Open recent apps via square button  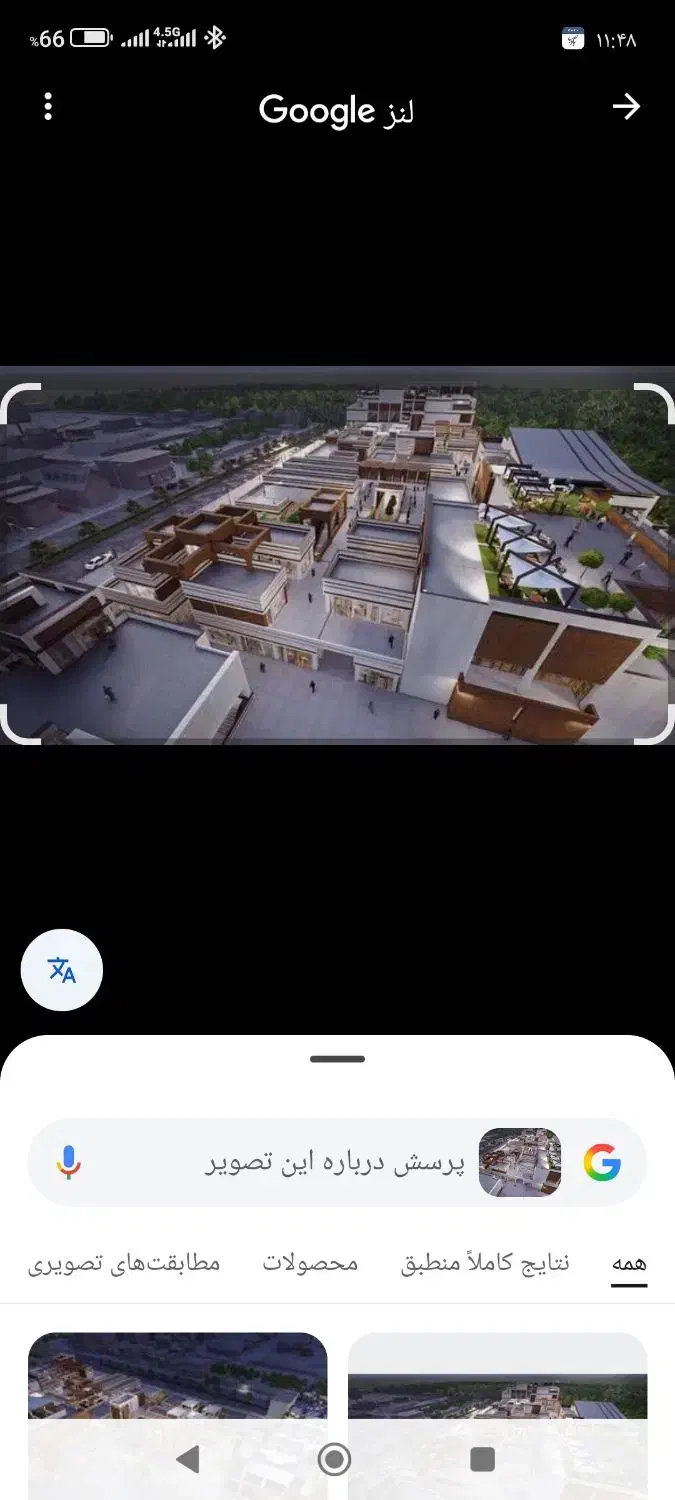483,1460
